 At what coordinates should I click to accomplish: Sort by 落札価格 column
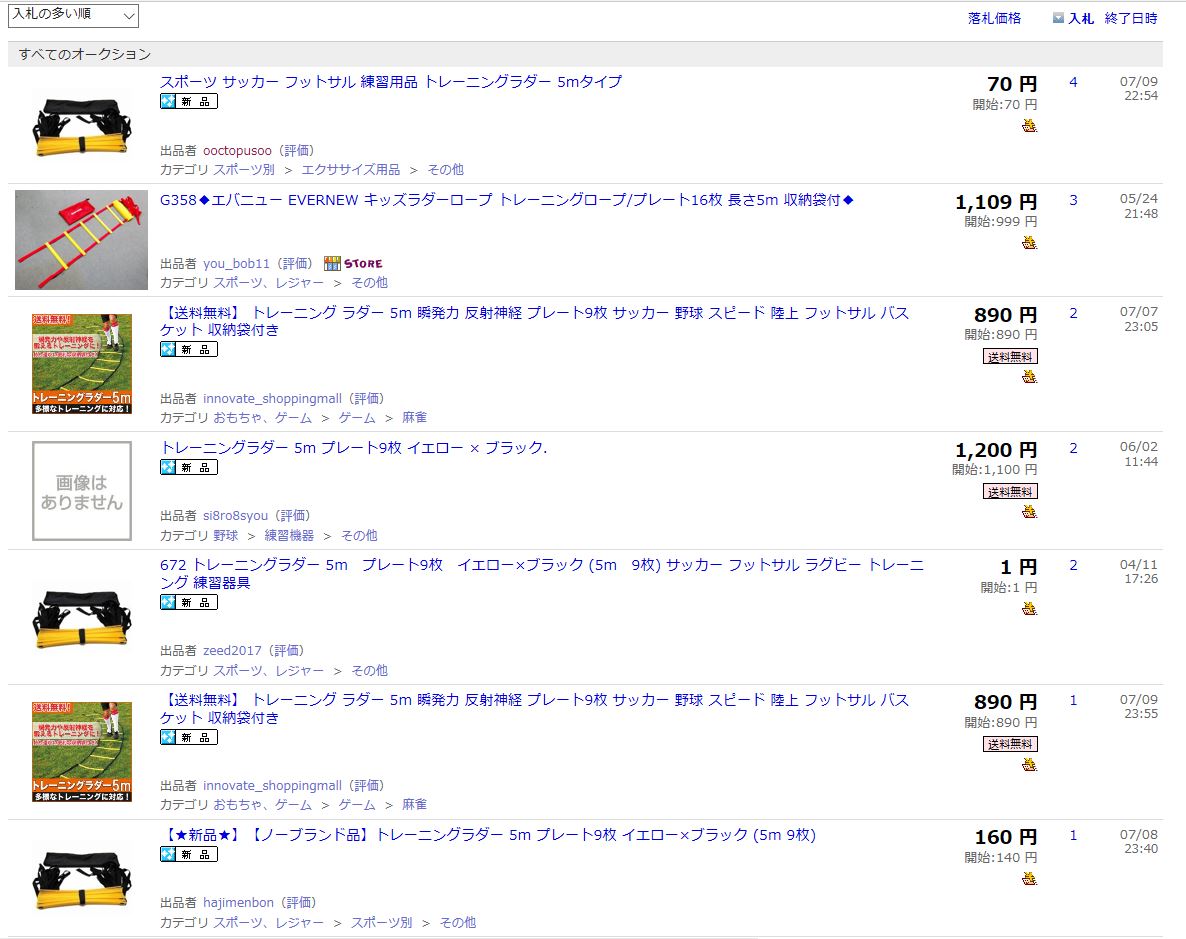pyautogui.click(x=994, y=18)
